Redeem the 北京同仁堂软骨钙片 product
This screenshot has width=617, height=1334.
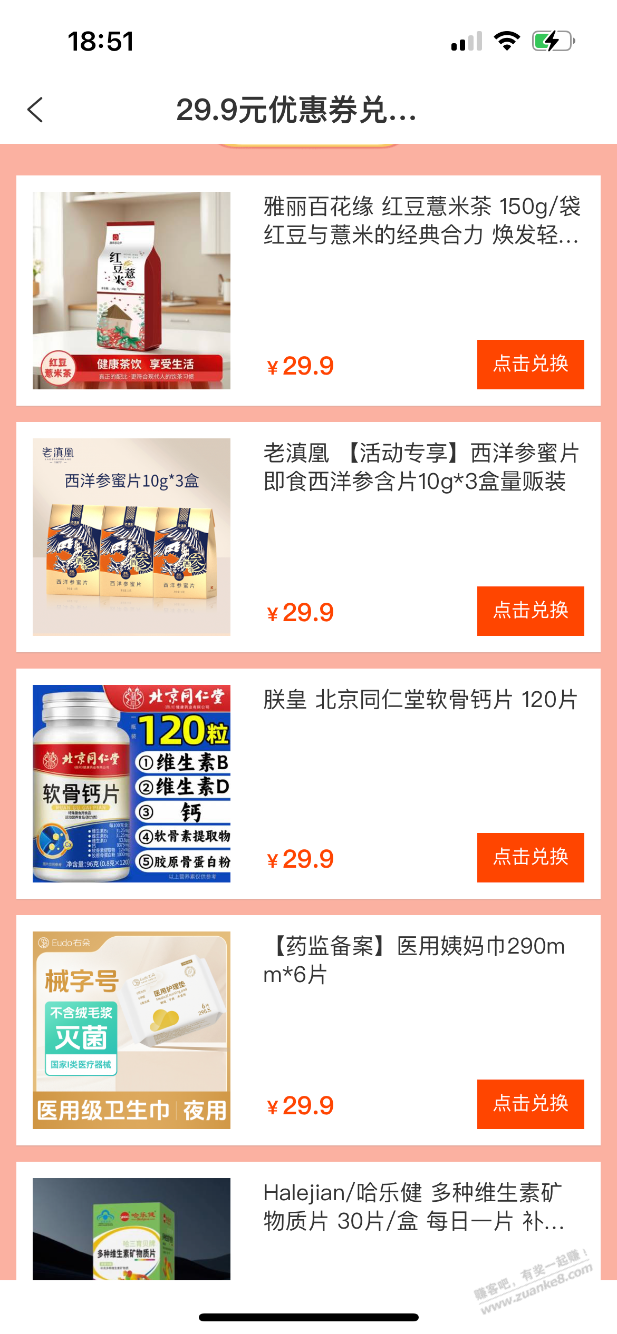tap(530, 857)
